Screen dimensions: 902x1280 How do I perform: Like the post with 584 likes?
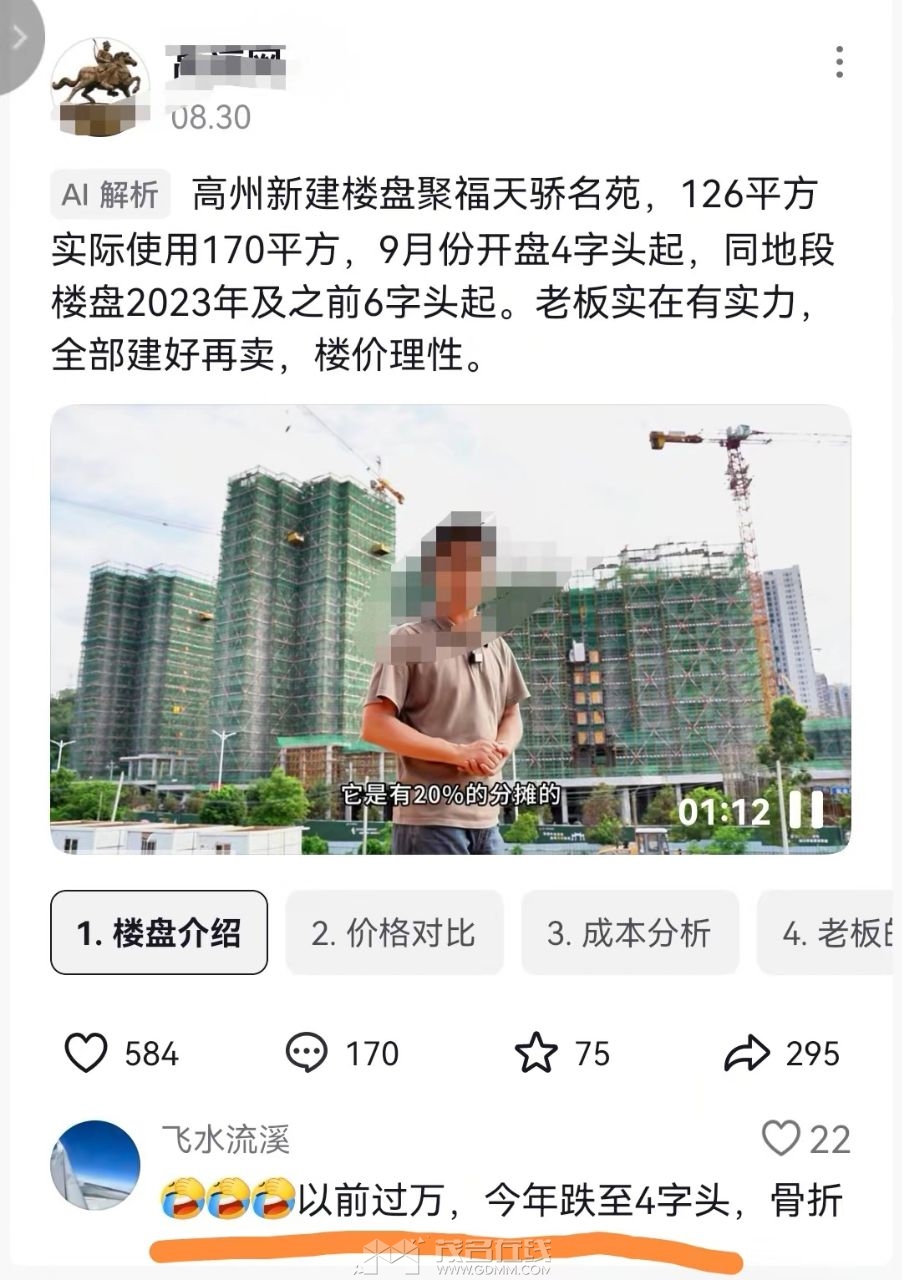point(86,1053)
